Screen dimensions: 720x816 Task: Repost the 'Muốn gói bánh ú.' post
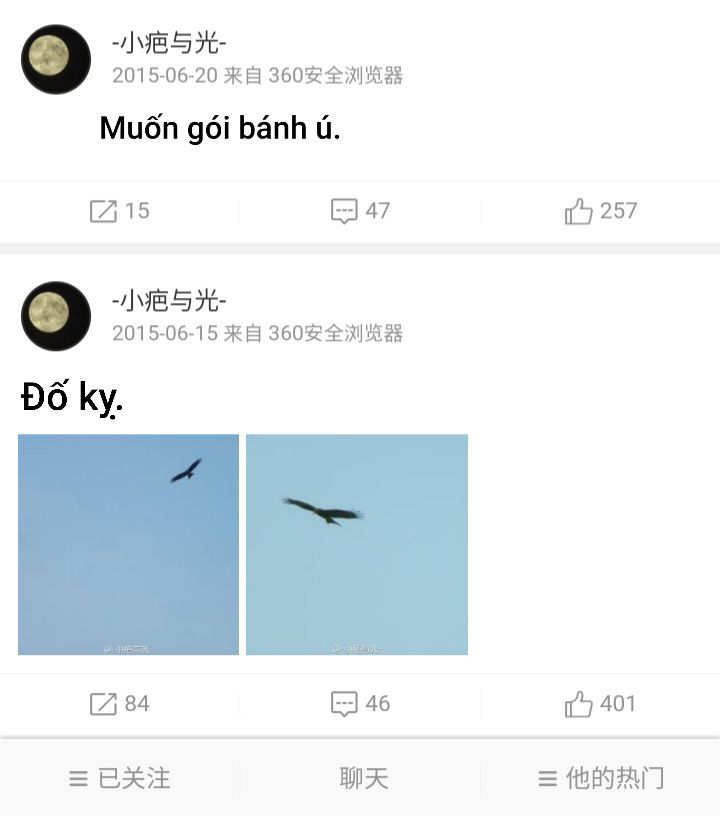(x=119, y=211)
